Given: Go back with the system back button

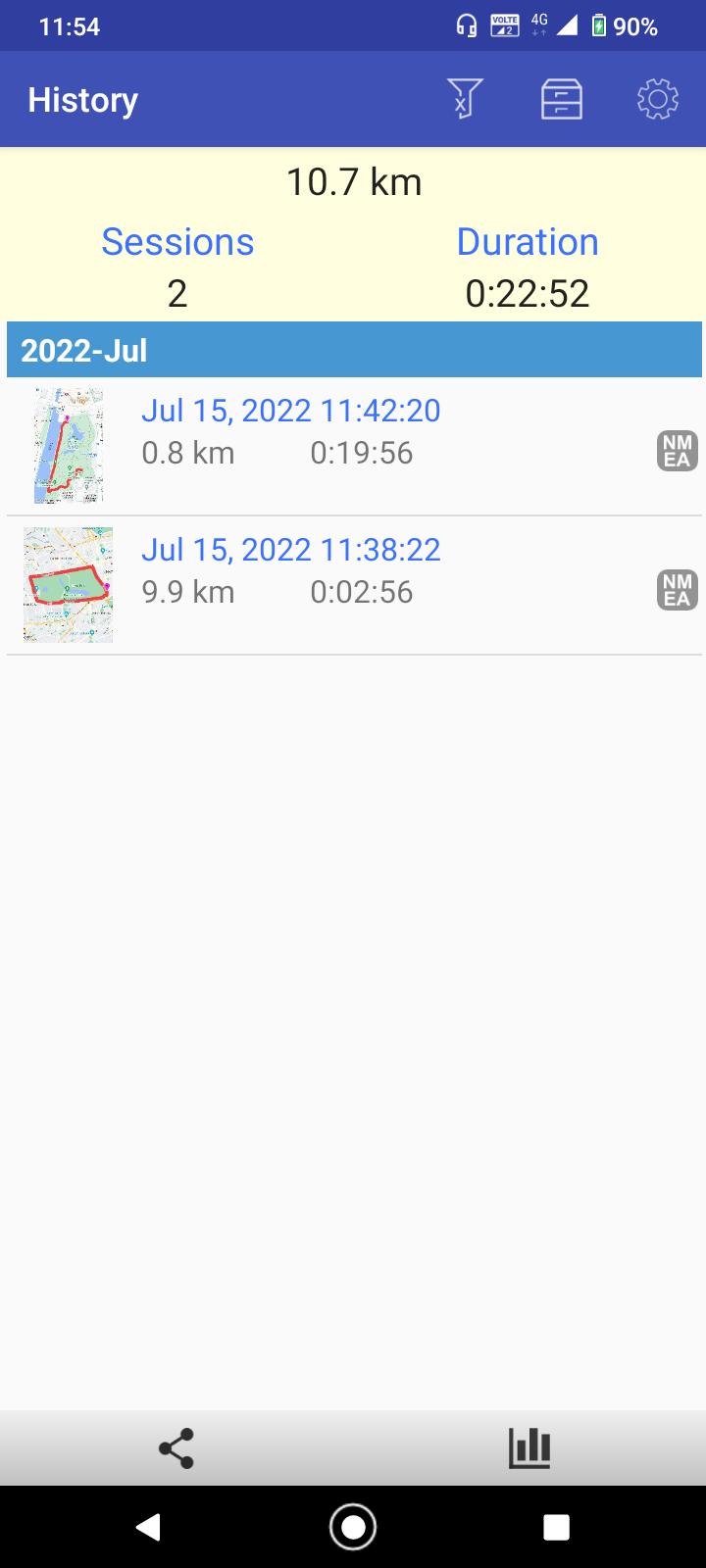Looking at the screenshot, I should (x=148, y=1527).
